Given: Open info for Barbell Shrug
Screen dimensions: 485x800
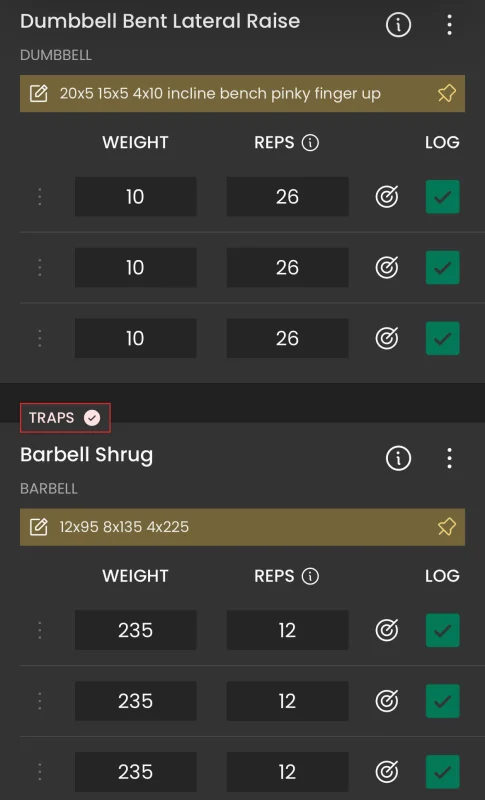Looking at the screenshot, I should (398, 458).
